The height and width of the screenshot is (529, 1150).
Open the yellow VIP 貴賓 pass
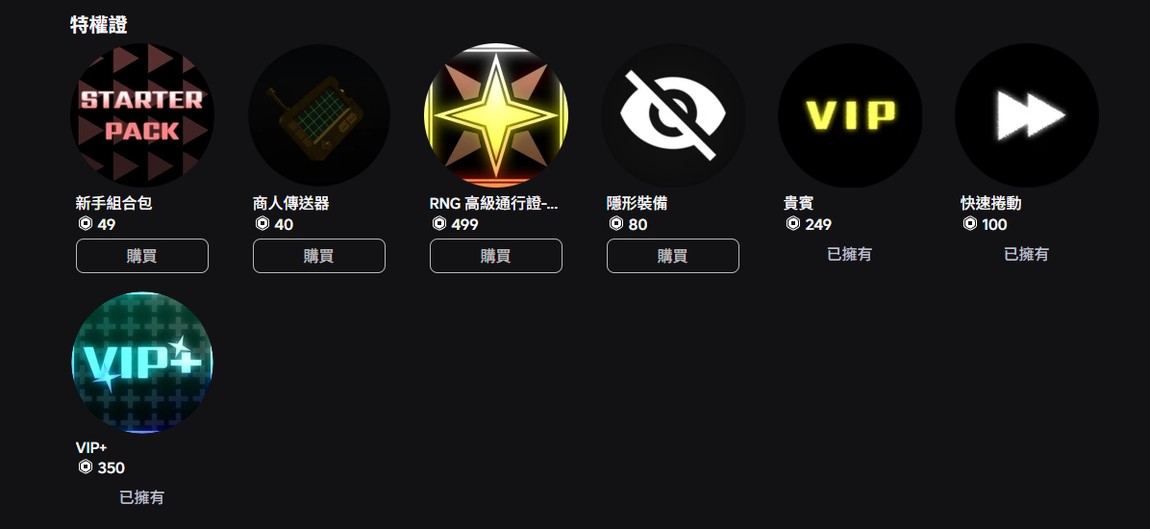coord(850,115)
